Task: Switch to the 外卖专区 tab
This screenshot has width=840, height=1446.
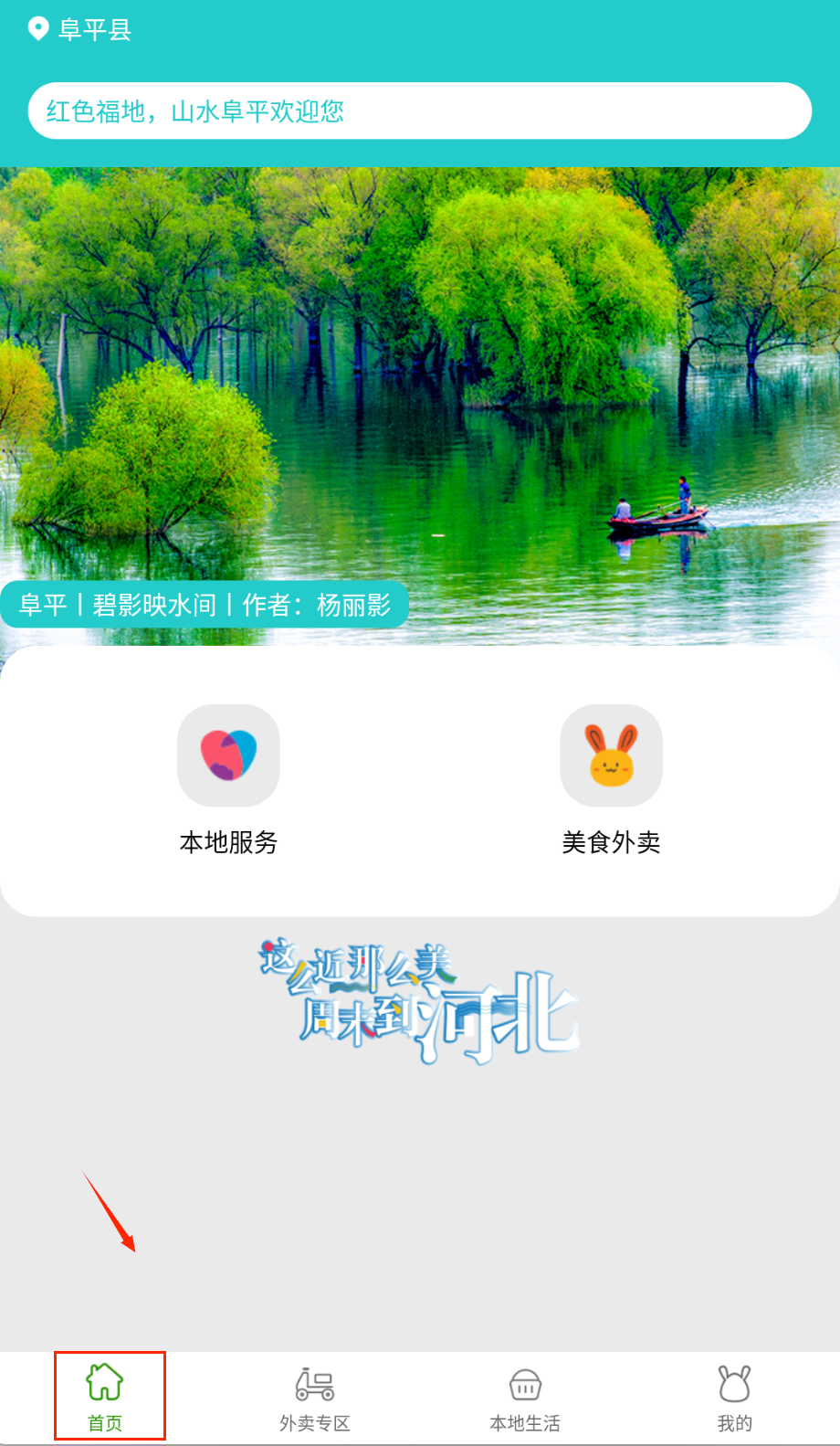Action: 315,1397
